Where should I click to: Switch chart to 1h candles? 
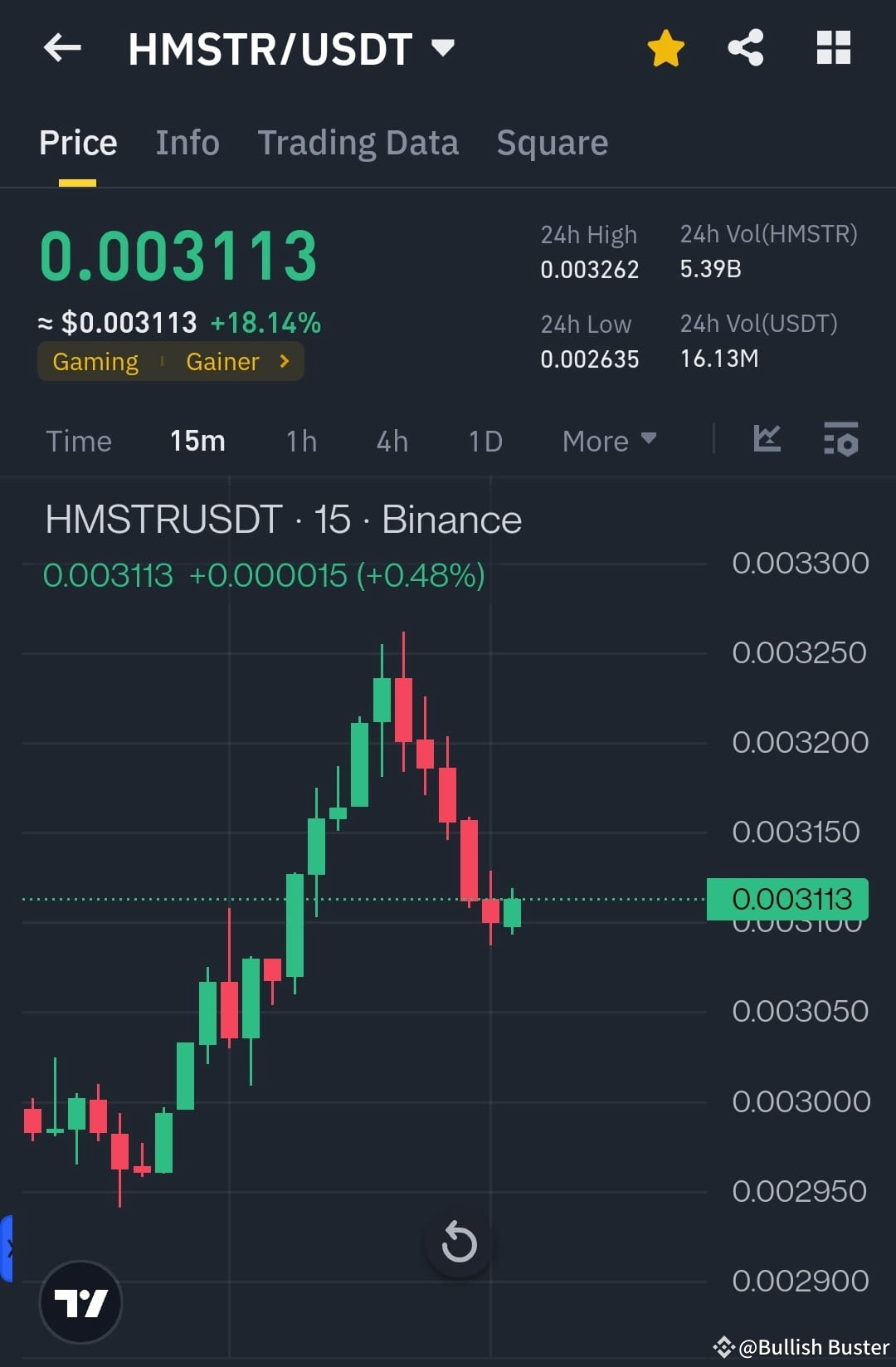click(300, 441)
